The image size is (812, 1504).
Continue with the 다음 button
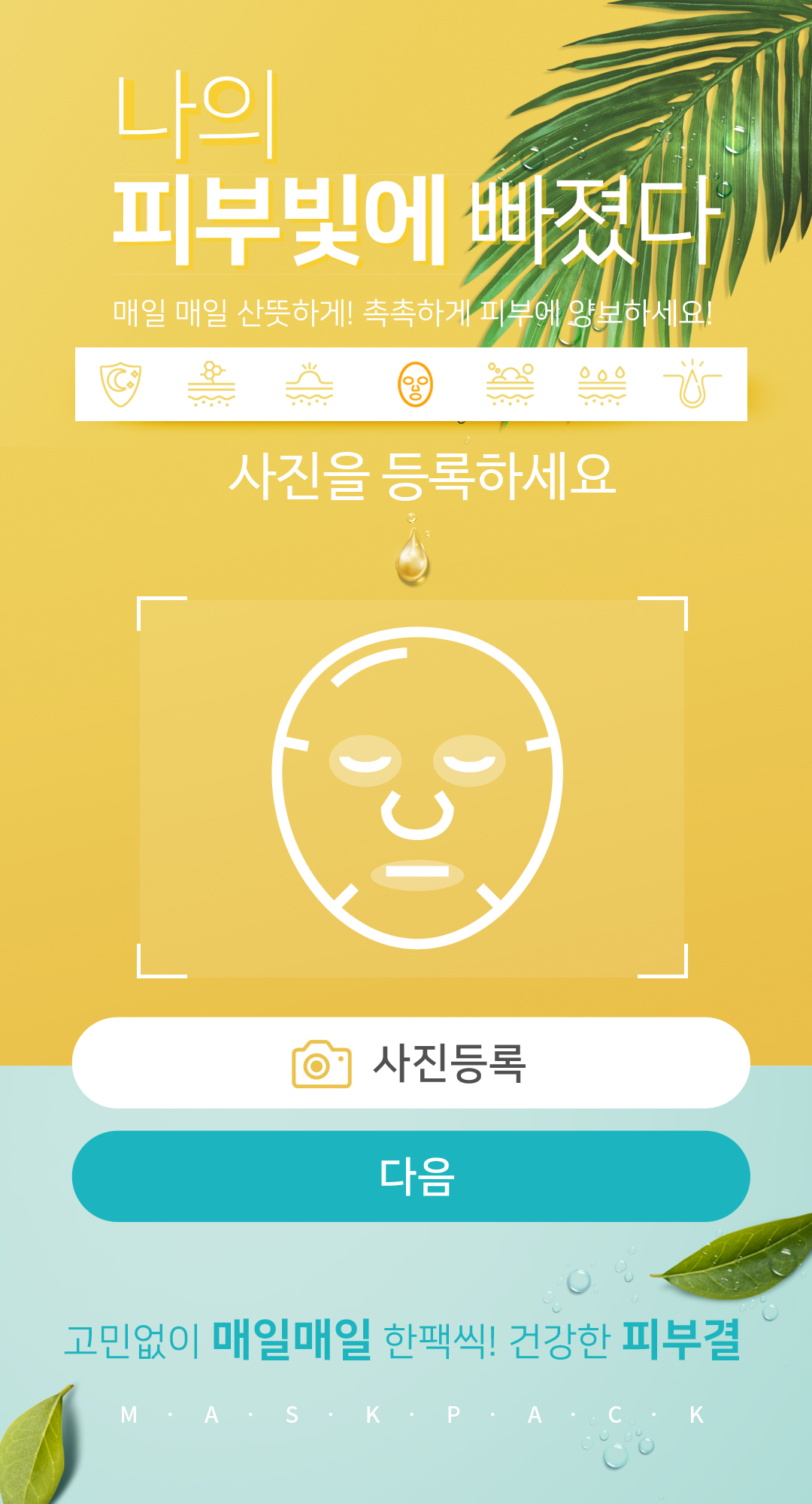click(411, 1176)
